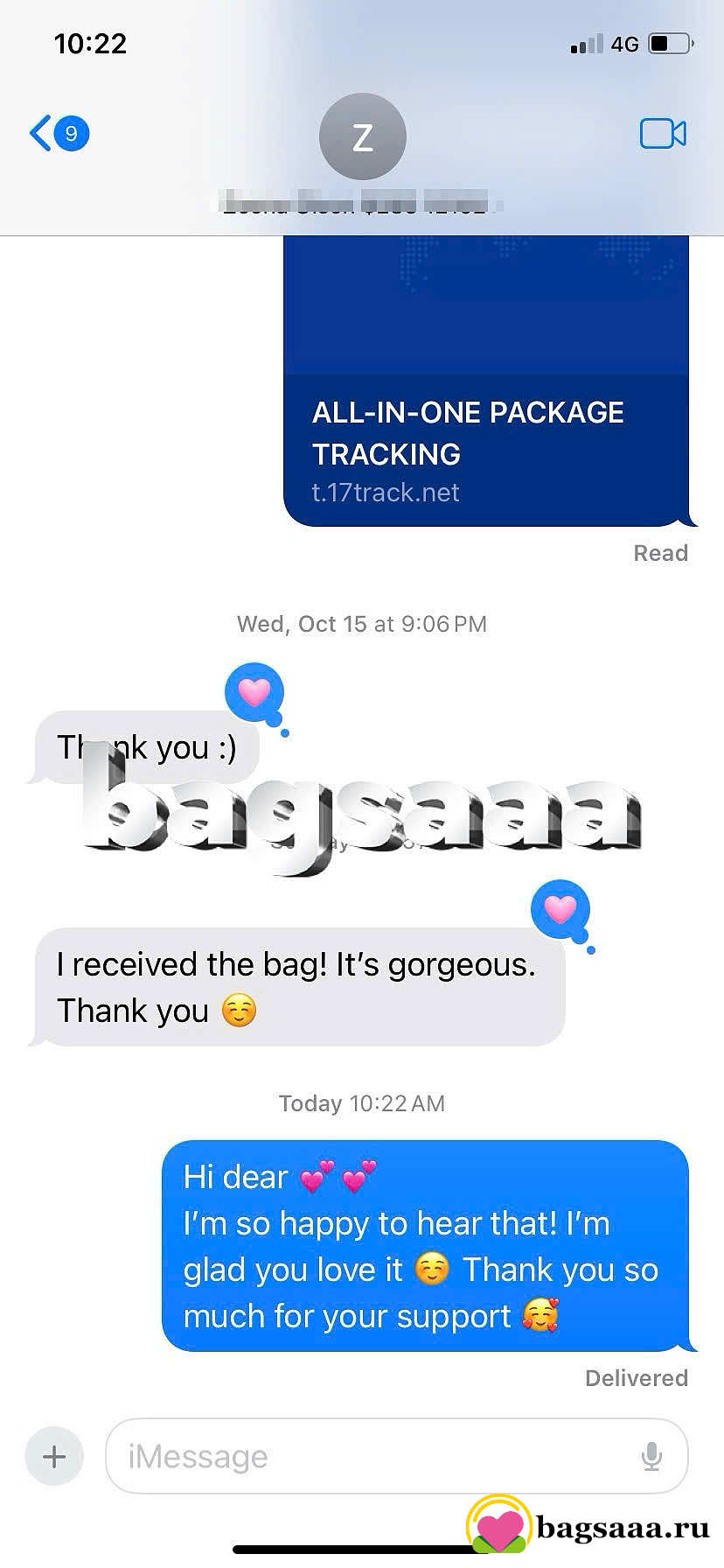Open contact details via the Z avatar
Viewport: 724px width, 1568px height.
click(362, 137)
